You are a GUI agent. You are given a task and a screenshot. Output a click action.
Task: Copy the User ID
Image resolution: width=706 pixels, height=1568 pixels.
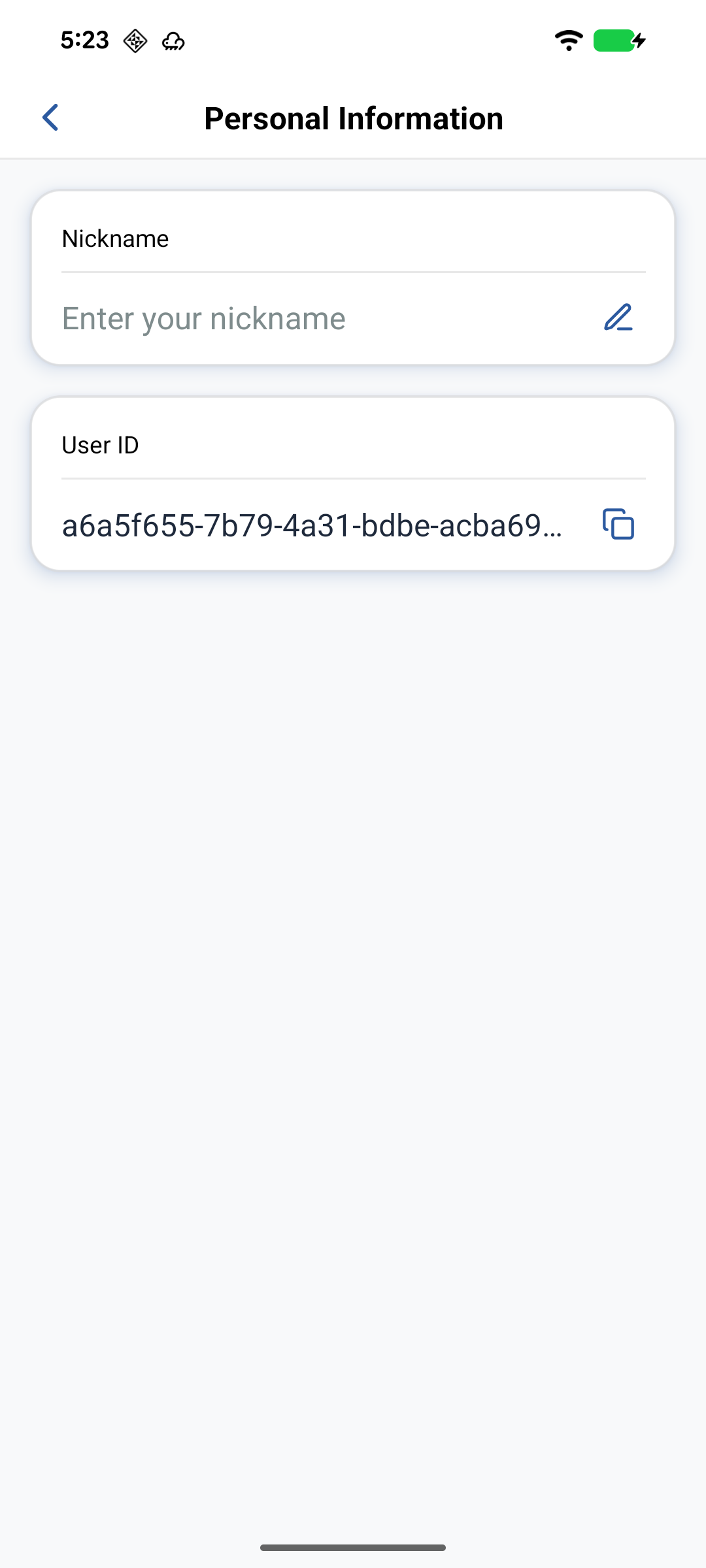(x=618, y=524)
